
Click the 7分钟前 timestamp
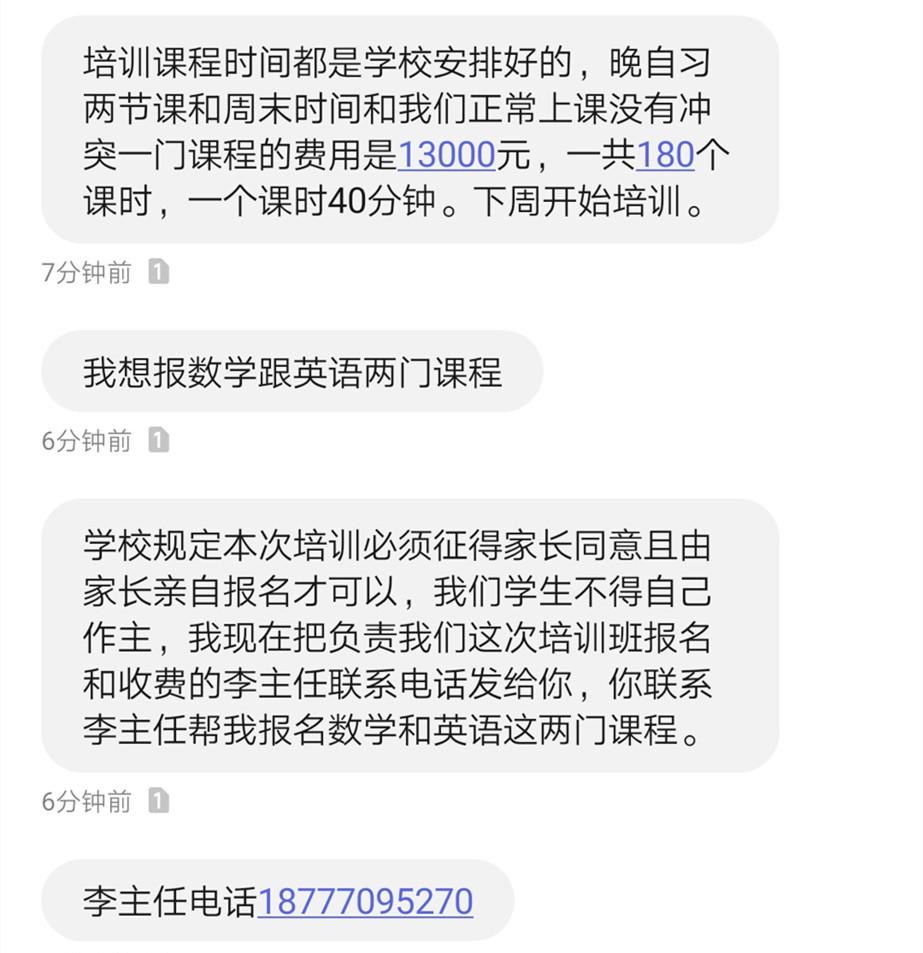point(85,271)
